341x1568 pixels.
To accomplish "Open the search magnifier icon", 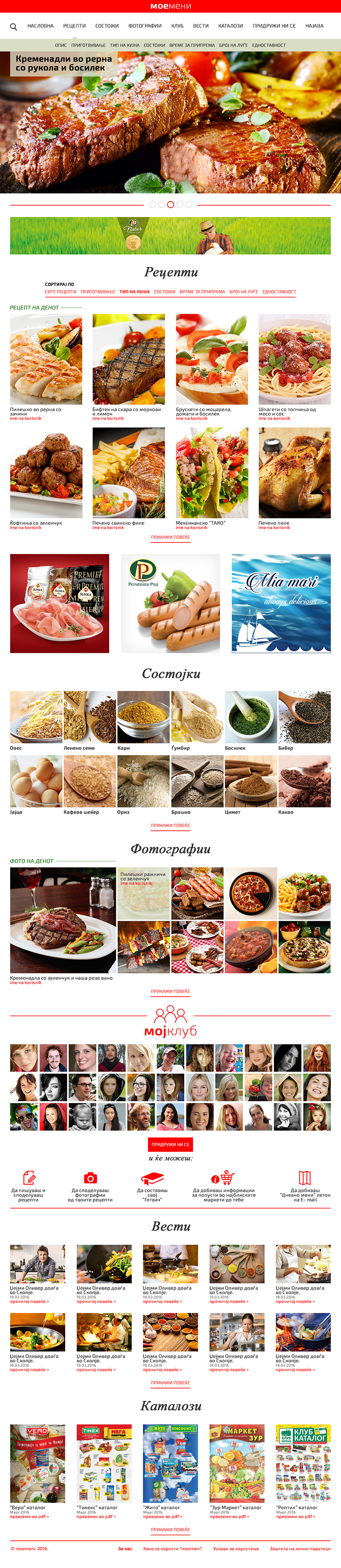I will pyautogui.click(x=13, y=27).
